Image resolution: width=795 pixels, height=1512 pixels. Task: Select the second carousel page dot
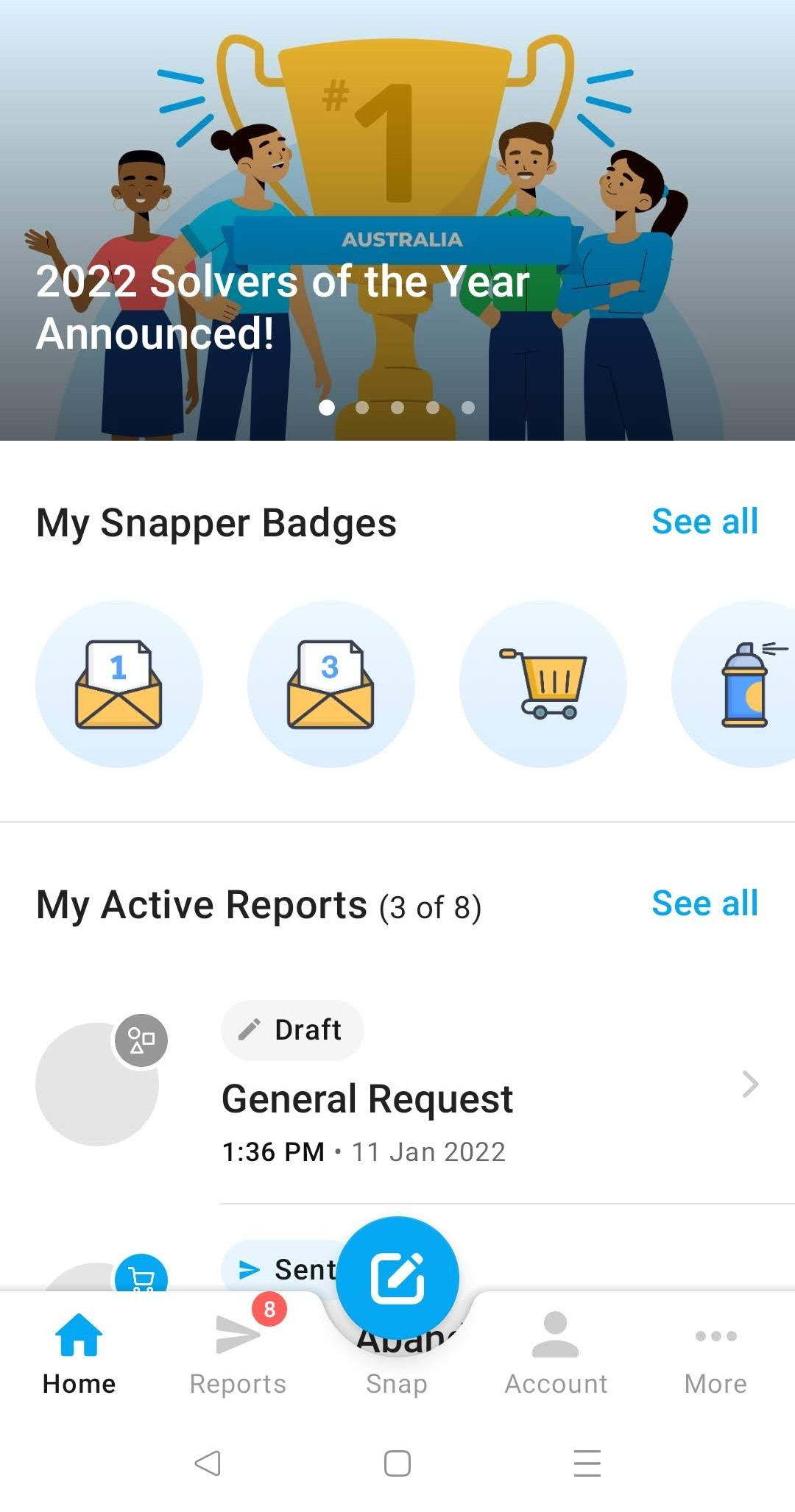pos(362,406)
